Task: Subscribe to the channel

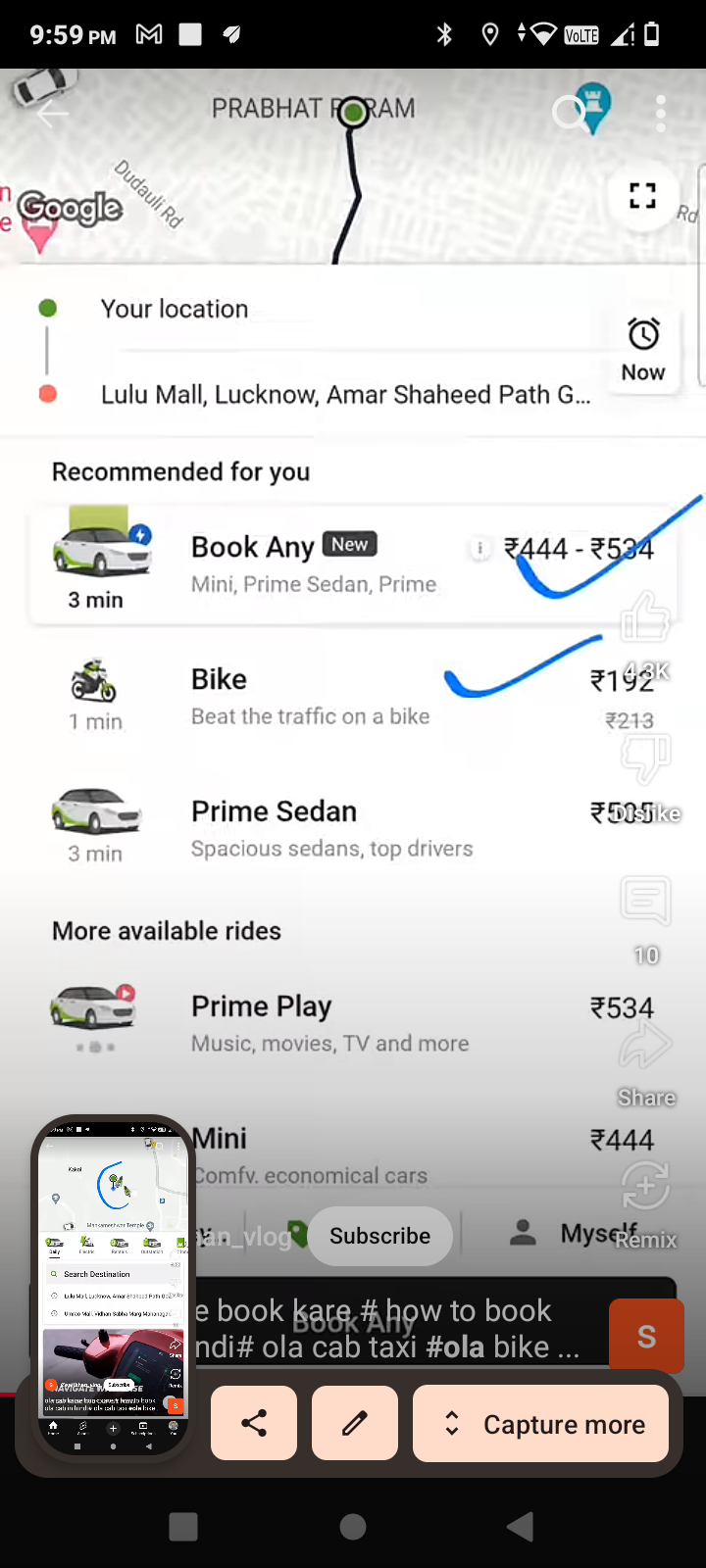Action: 379,1236
